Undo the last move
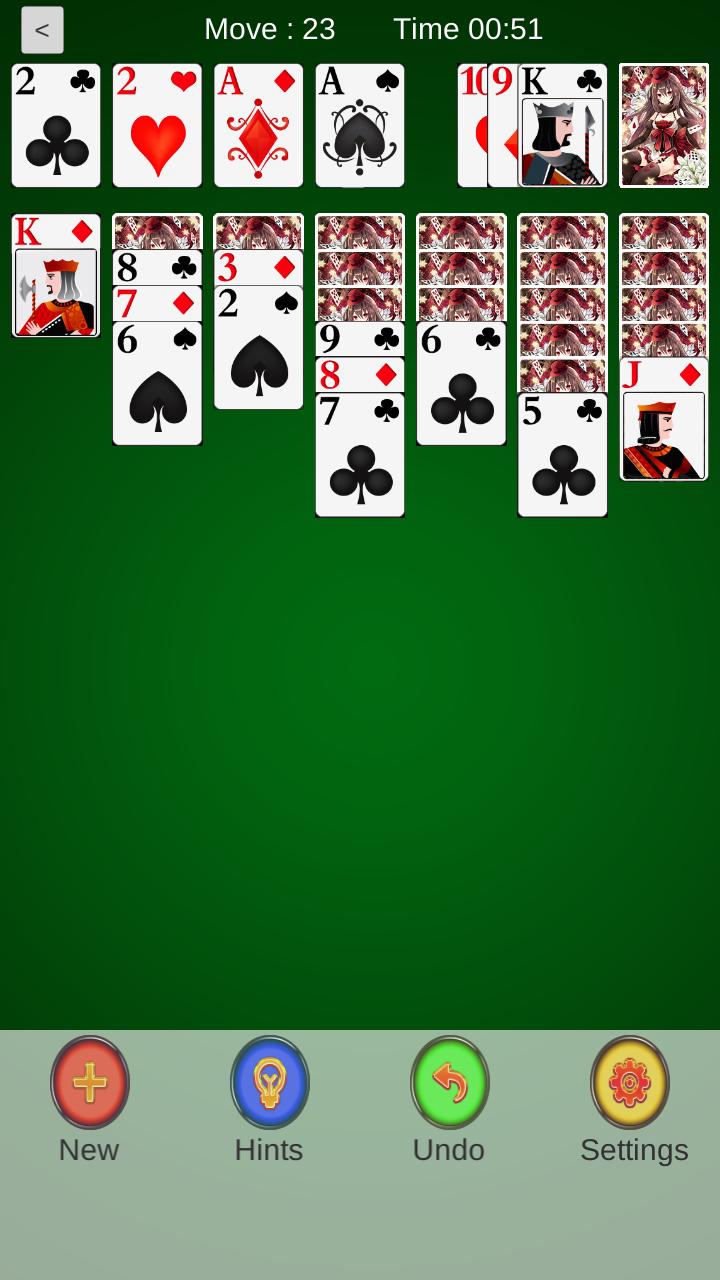720x1280 pixels. [x=450, y=1083]
